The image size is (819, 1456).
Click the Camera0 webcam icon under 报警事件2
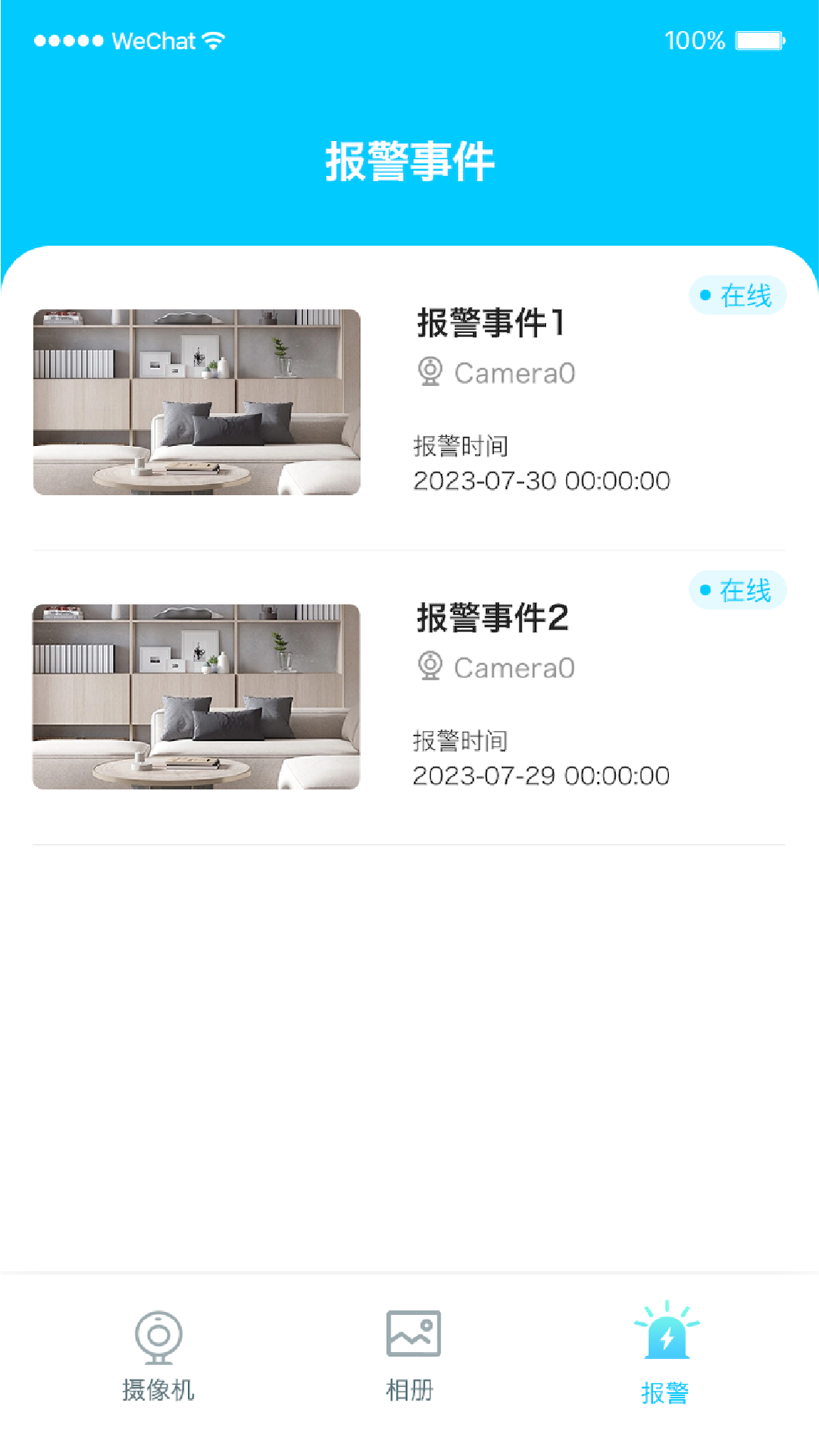pos(430,668)
